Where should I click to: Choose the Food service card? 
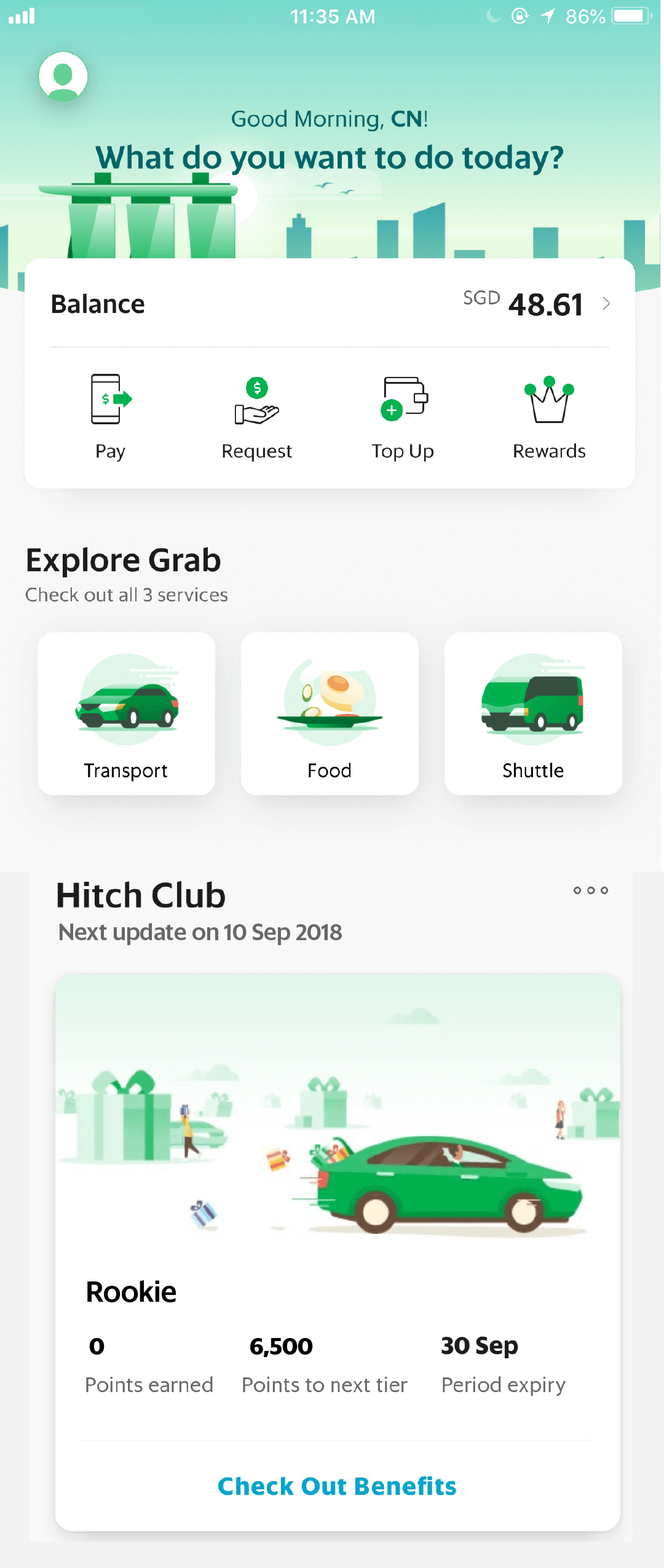tap(330, 713)
